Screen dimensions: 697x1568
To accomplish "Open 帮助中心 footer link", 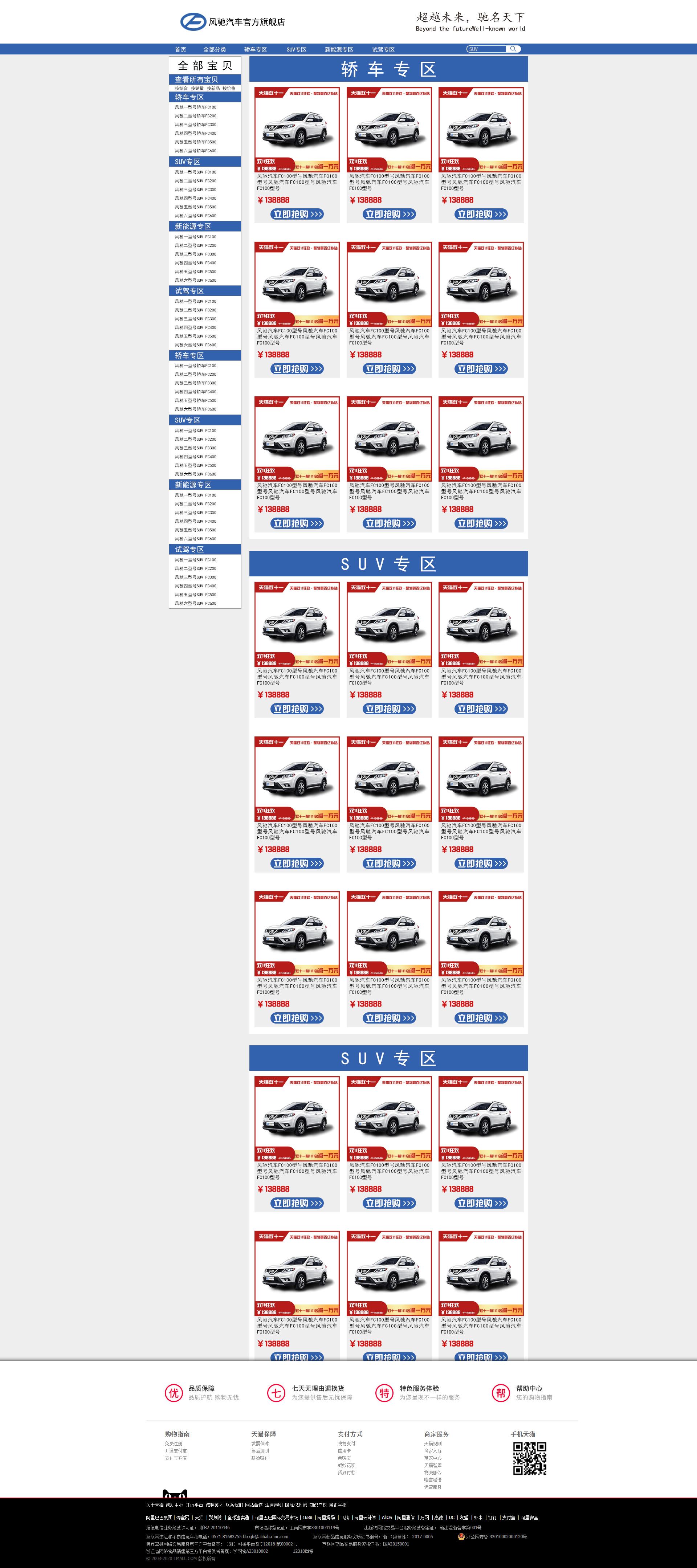I will 174,1505.
